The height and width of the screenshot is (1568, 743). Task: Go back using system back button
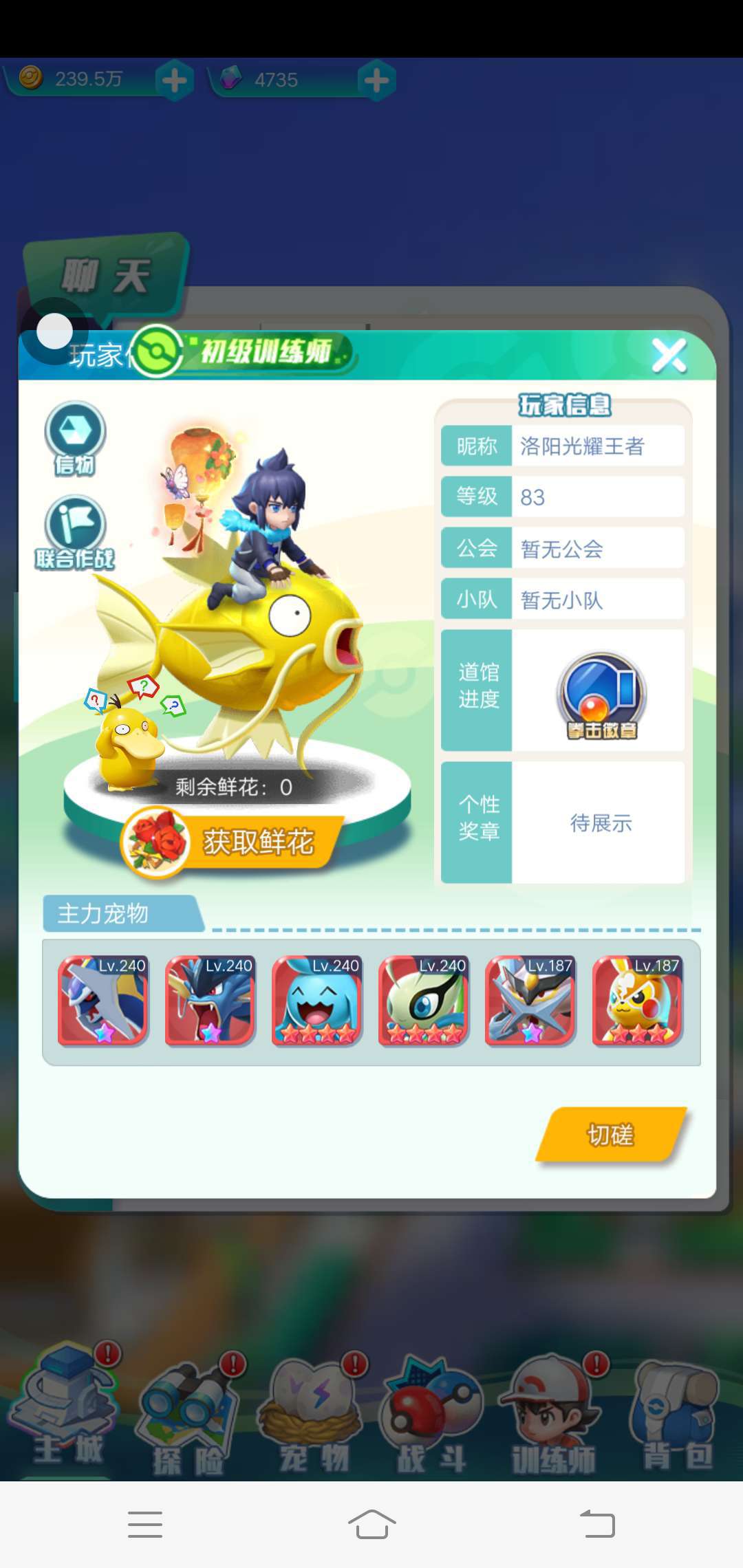pyautogui.click(x=597, y=1524)
